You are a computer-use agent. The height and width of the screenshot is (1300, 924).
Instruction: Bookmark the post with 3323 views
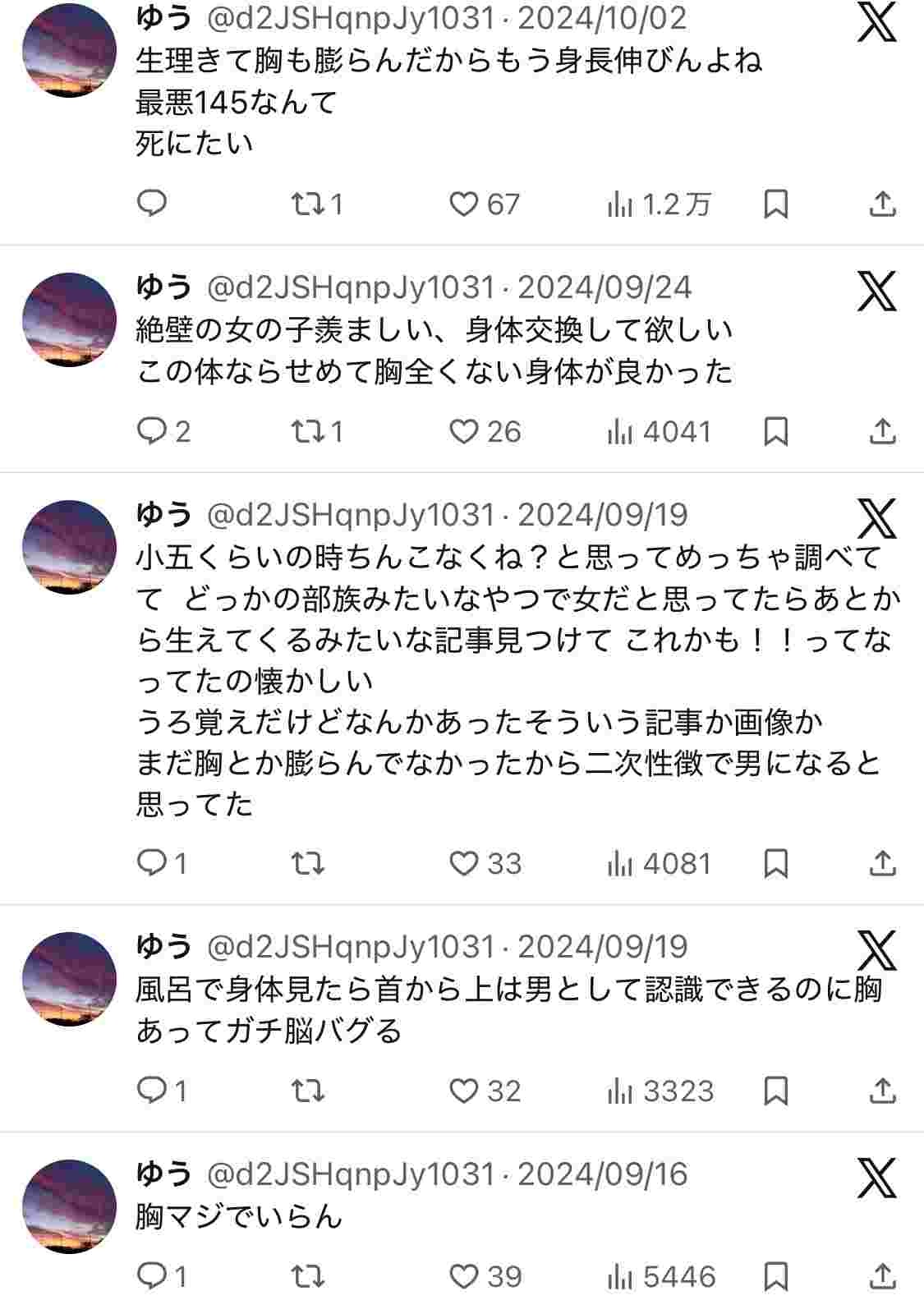(776, 1091)
